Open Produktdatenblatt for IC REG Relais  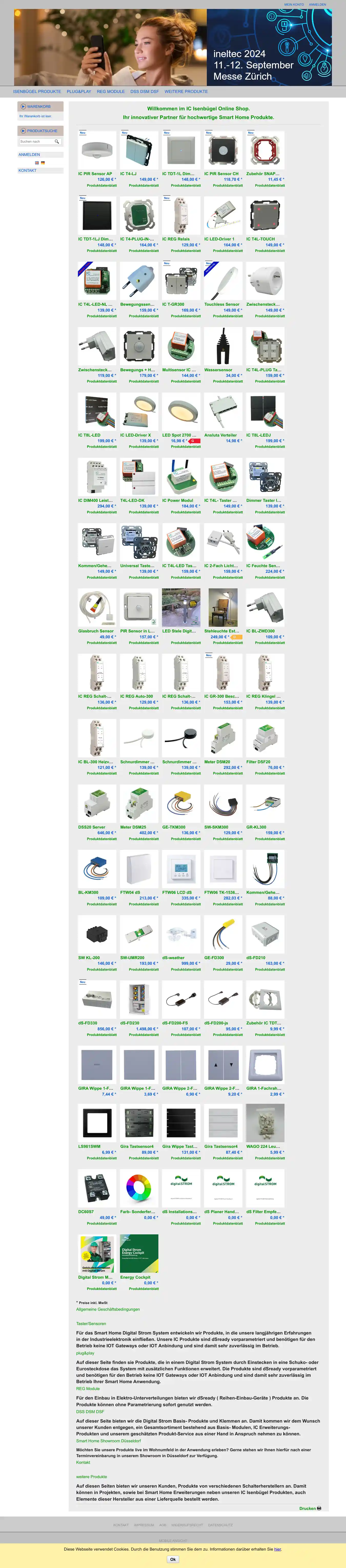point(186,251)
